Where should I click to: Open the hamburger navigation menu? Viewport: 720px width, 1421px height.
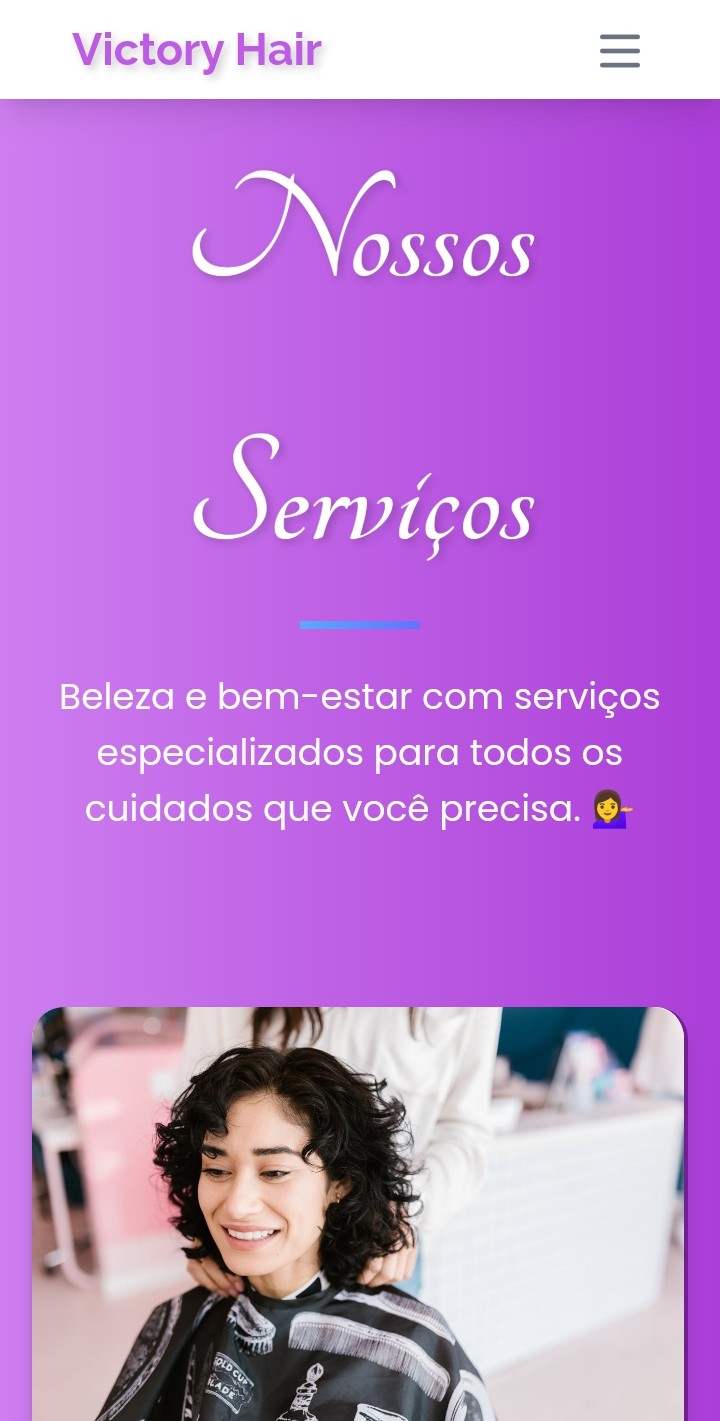(x=620, y=51)
